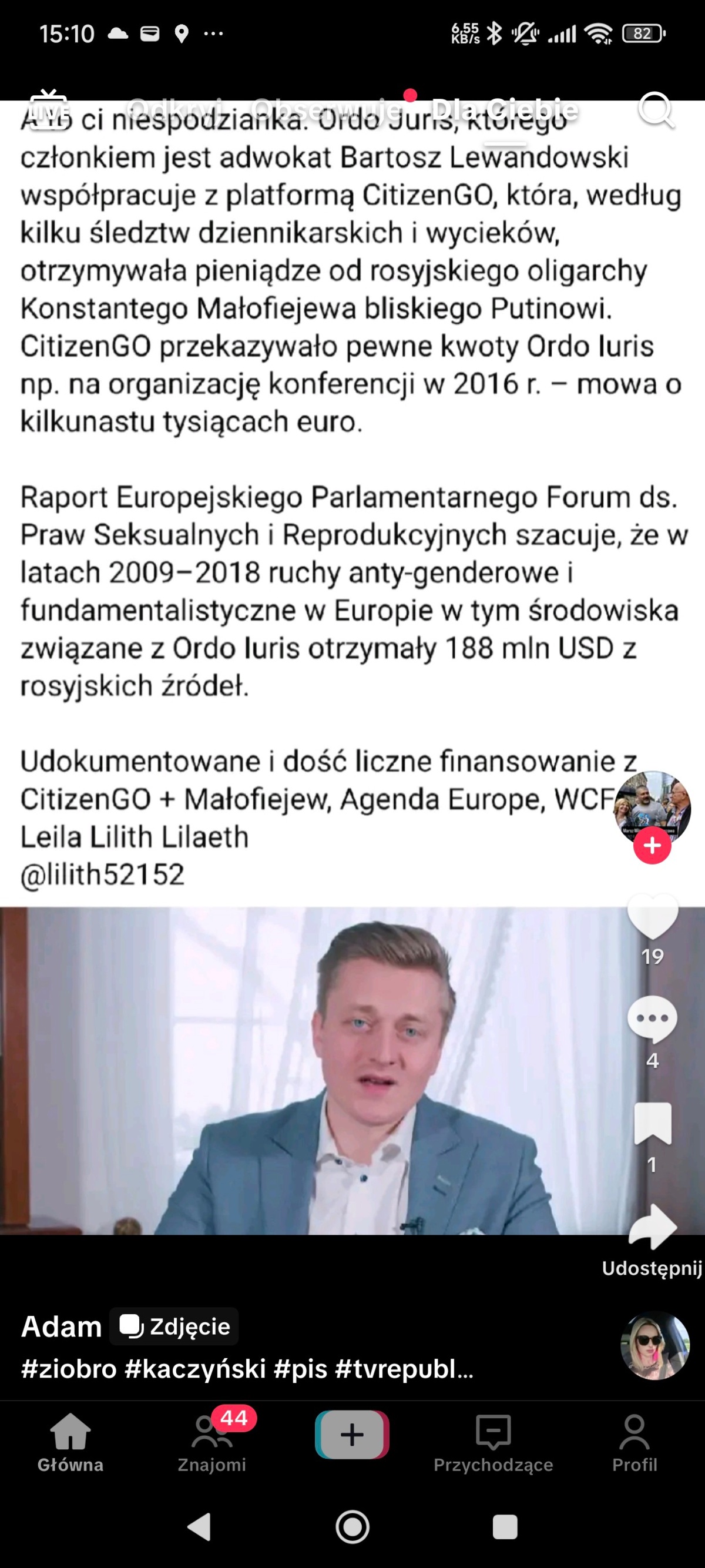Screen dimensions: 705x1568
Task: Expand the hashtag caption #ziobro #kaczyński
Action: (246, 1369)
